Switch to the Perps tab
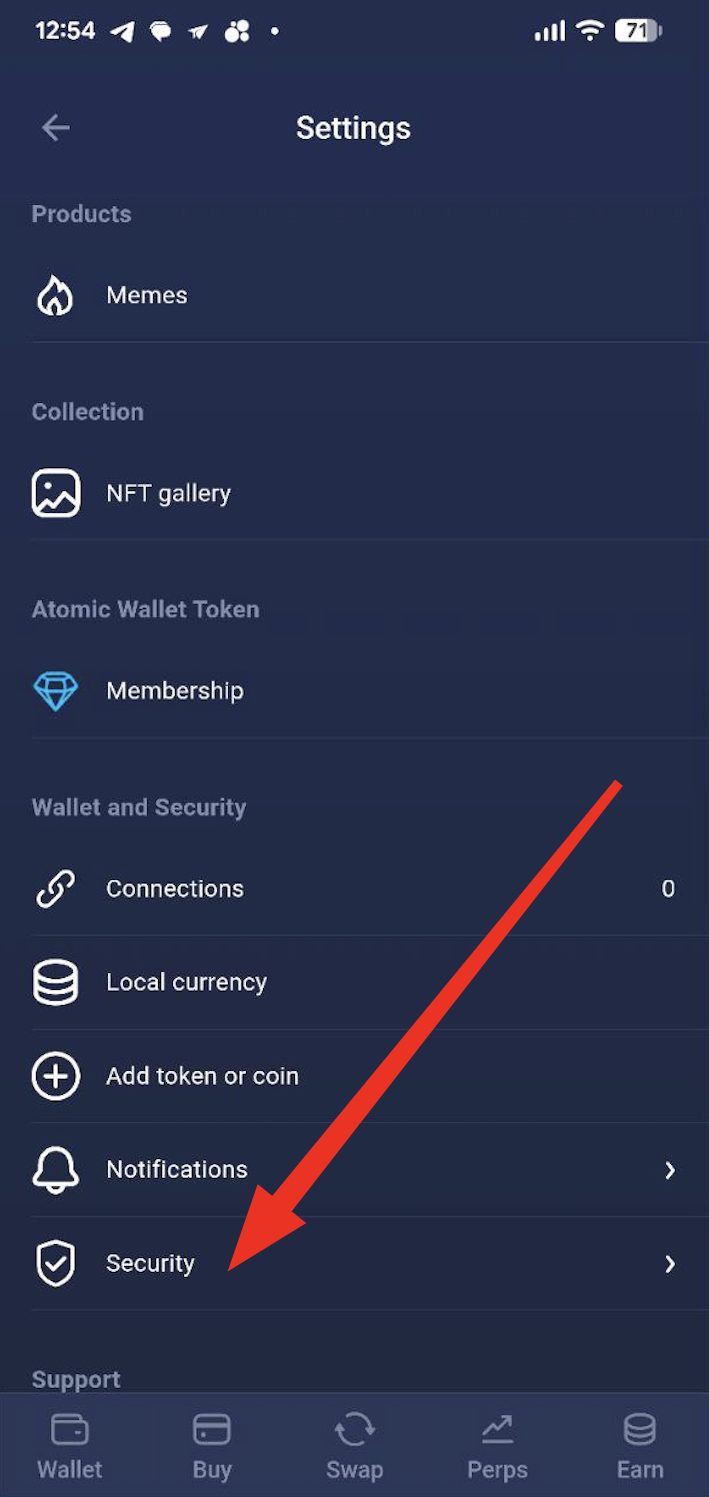Image resolution: width=709 pixels, height=1497 pixels. [x=497, y=1446]
